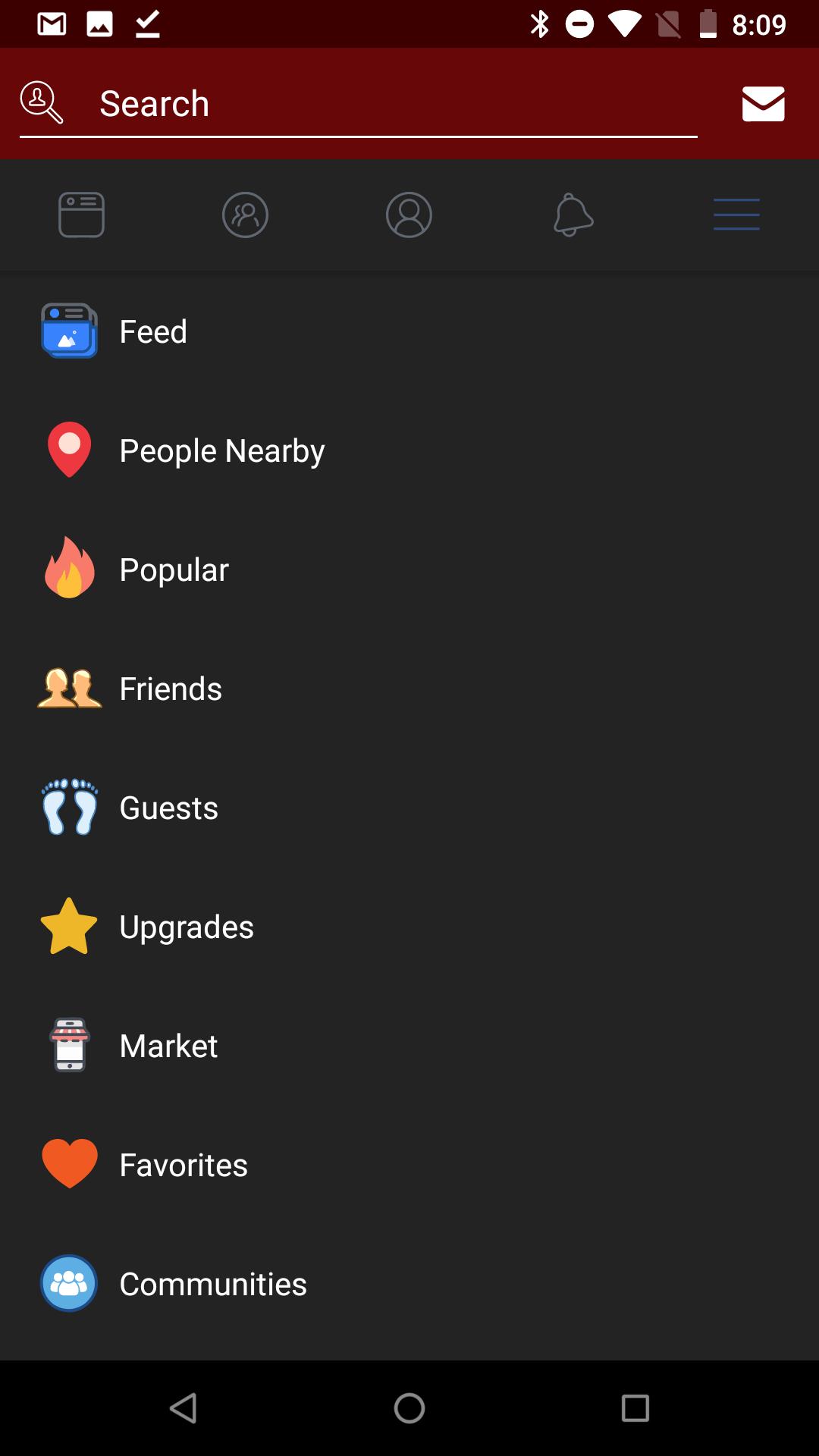Check Guests who visited
819x1456 pixels.
point(168,808)
